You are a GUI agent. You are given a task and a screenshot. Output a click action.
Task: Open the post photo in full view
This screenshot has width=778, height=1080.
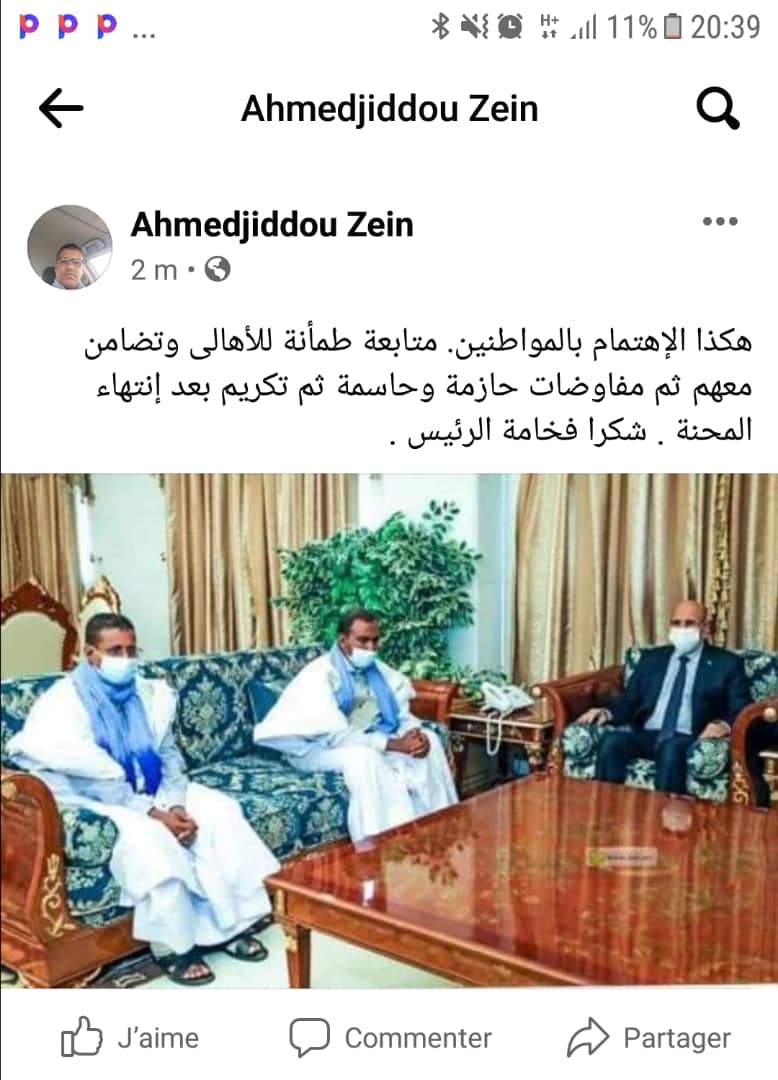click(389, 730)
